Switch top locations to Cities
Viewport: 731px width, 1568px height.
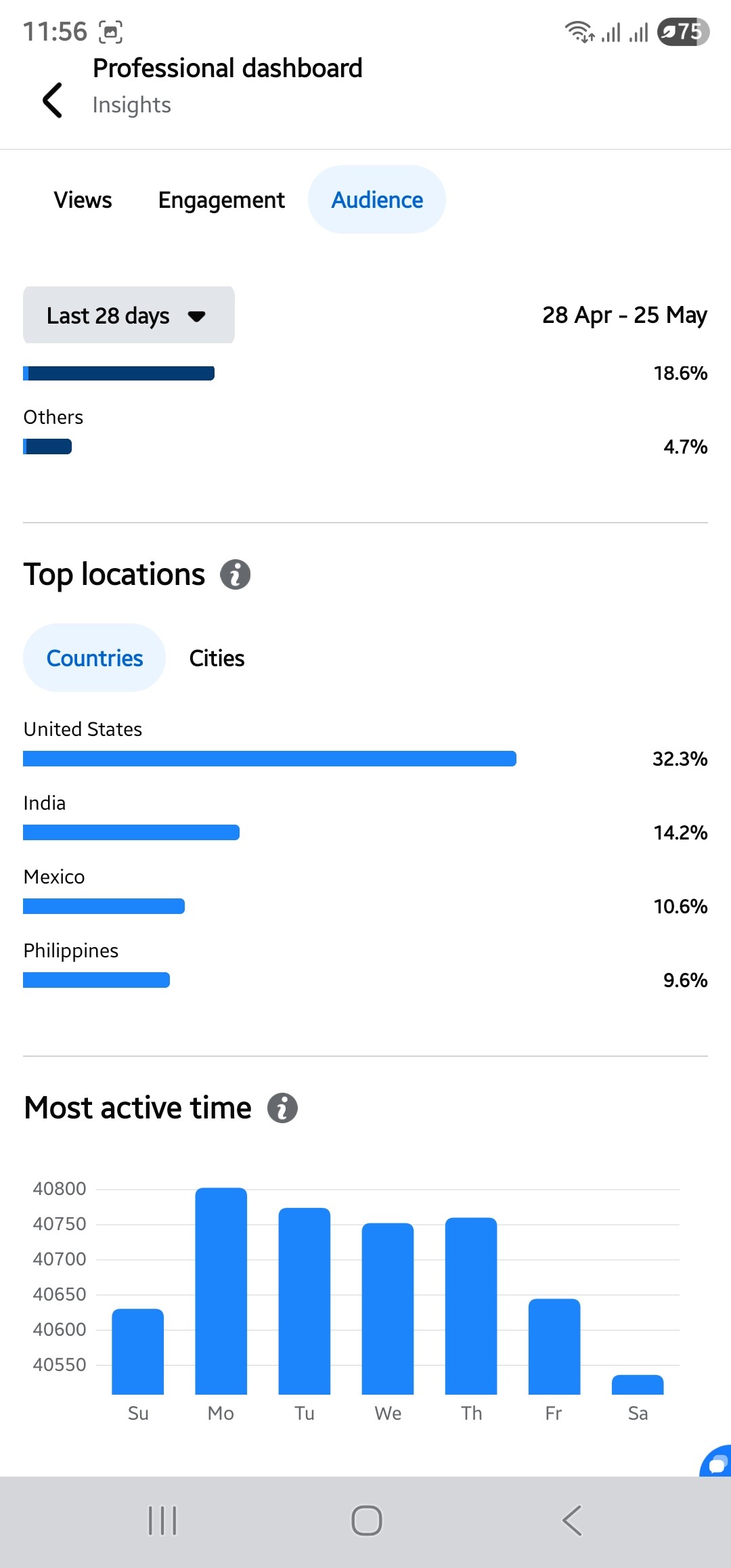coord(217,658)
